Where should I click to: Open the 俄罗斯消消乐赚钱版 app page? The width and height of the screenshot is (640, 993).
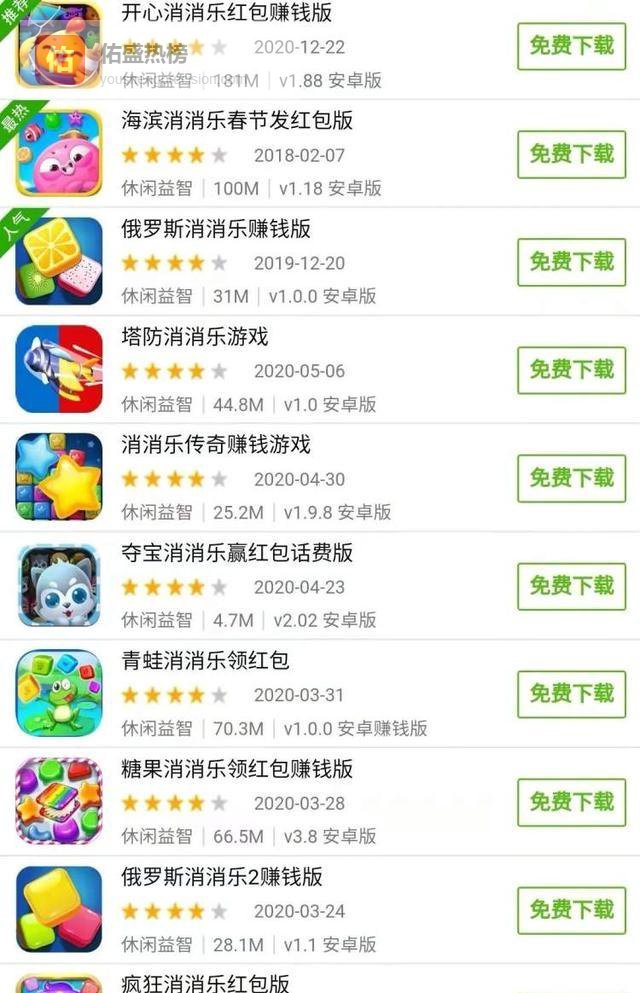(216, 229)
